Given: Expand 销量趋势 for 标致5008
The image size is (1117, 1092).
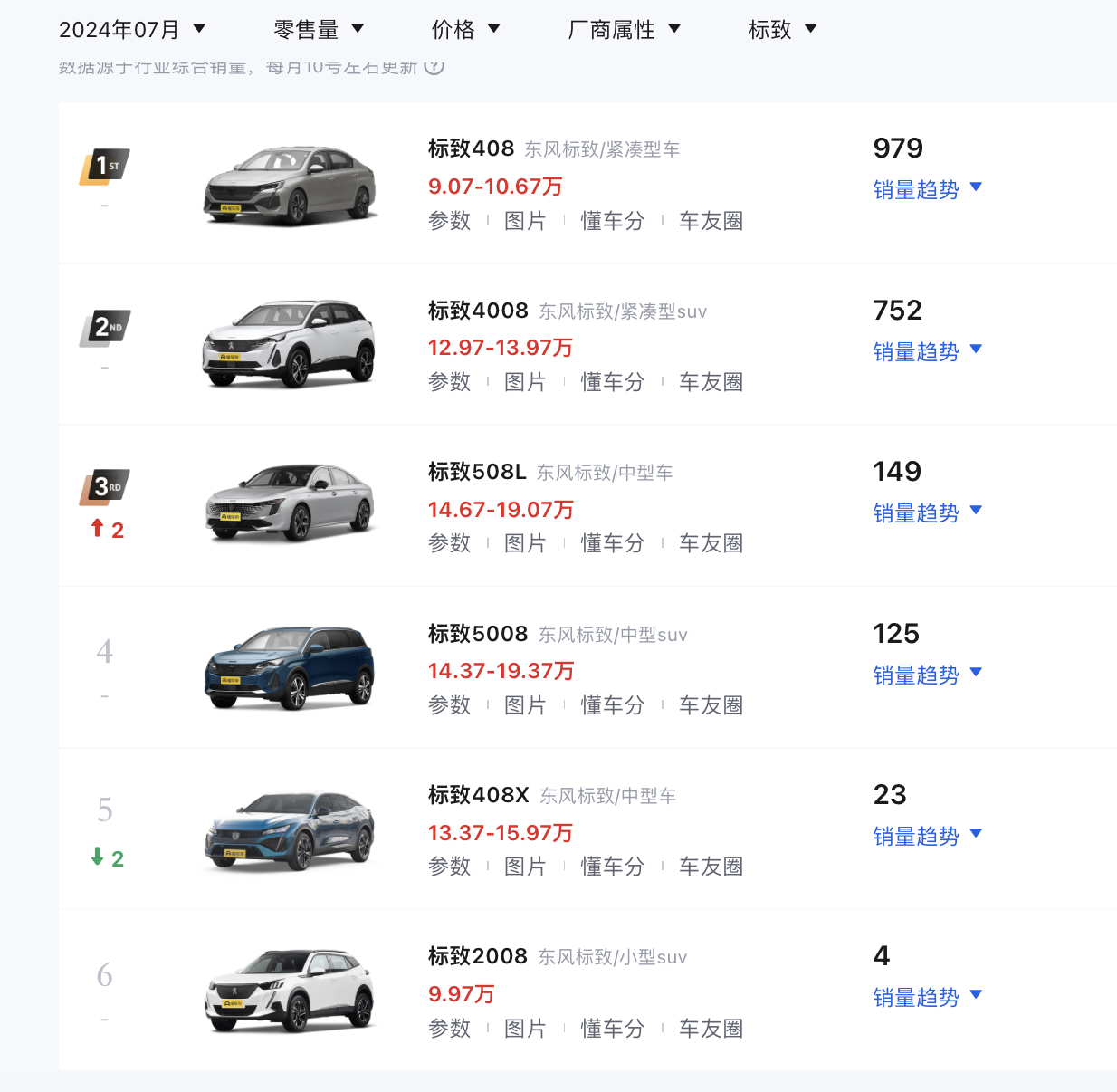Looking at the screenshot, I should 927,675.
